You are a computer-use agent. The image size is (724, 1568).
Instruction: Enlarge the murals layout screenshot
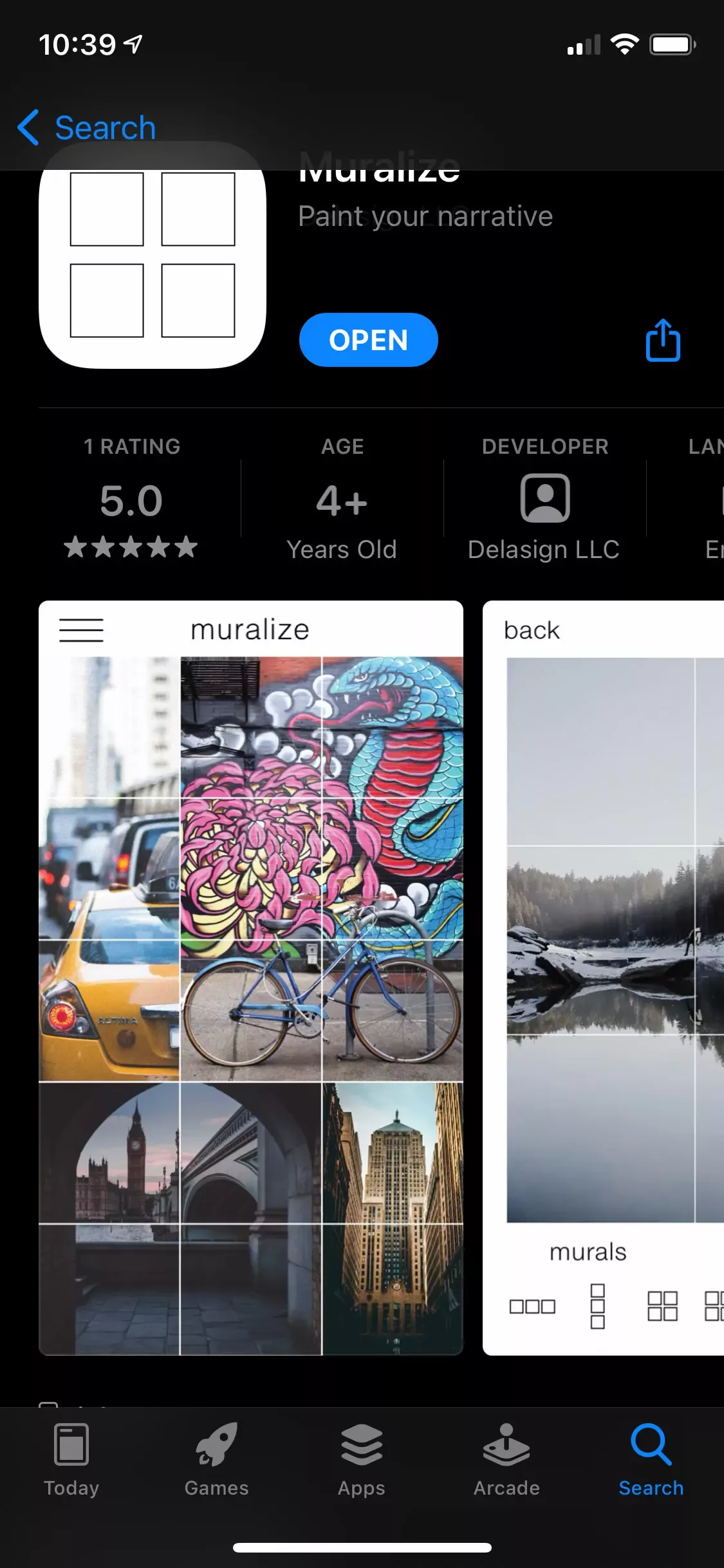point(603,978)
